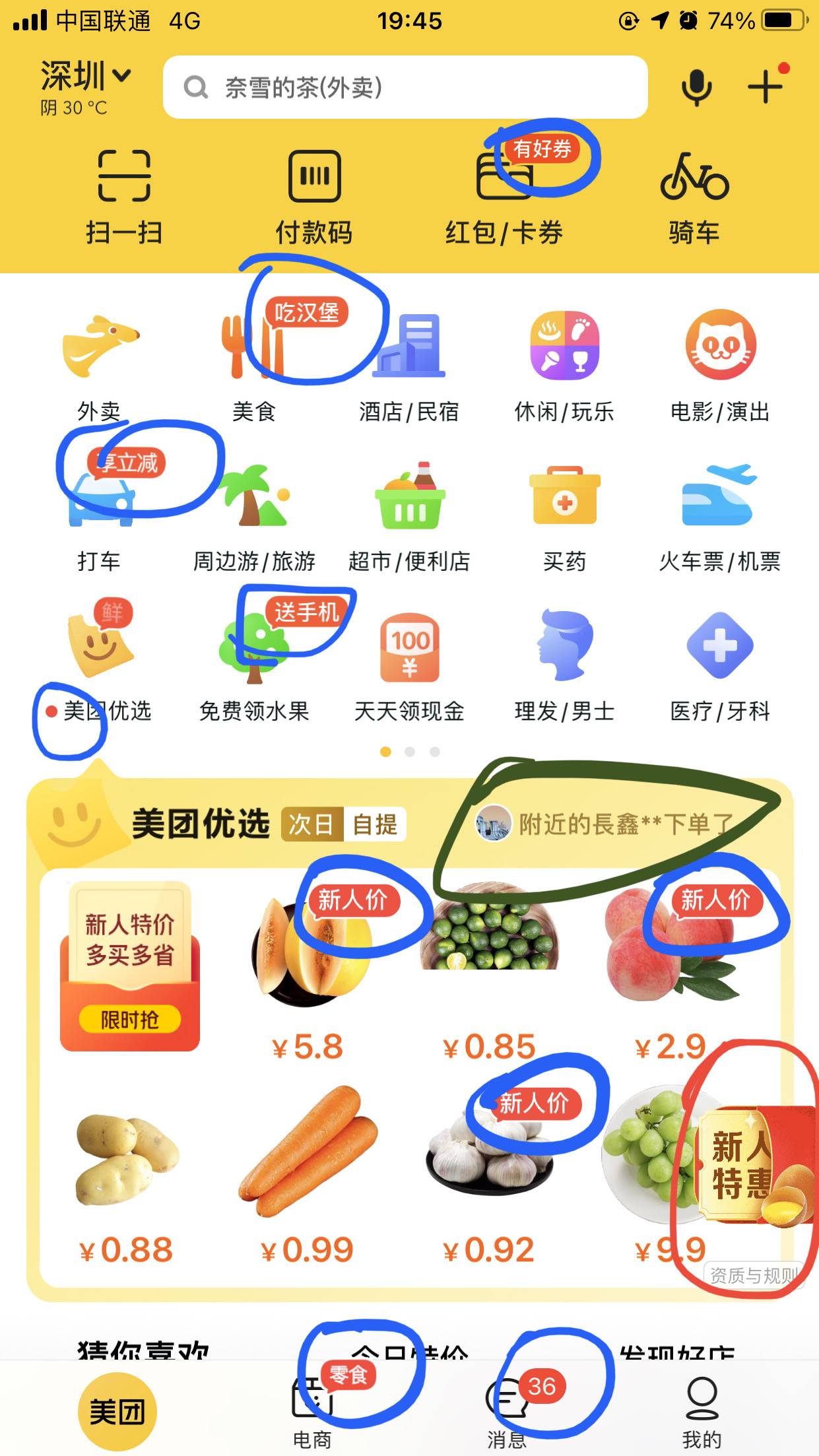Open the 新人特价 限时抢 promo card
Image resolution: width=819 pixels, height=1456 pixels.
pyautogui.click(x=129, y=966)
